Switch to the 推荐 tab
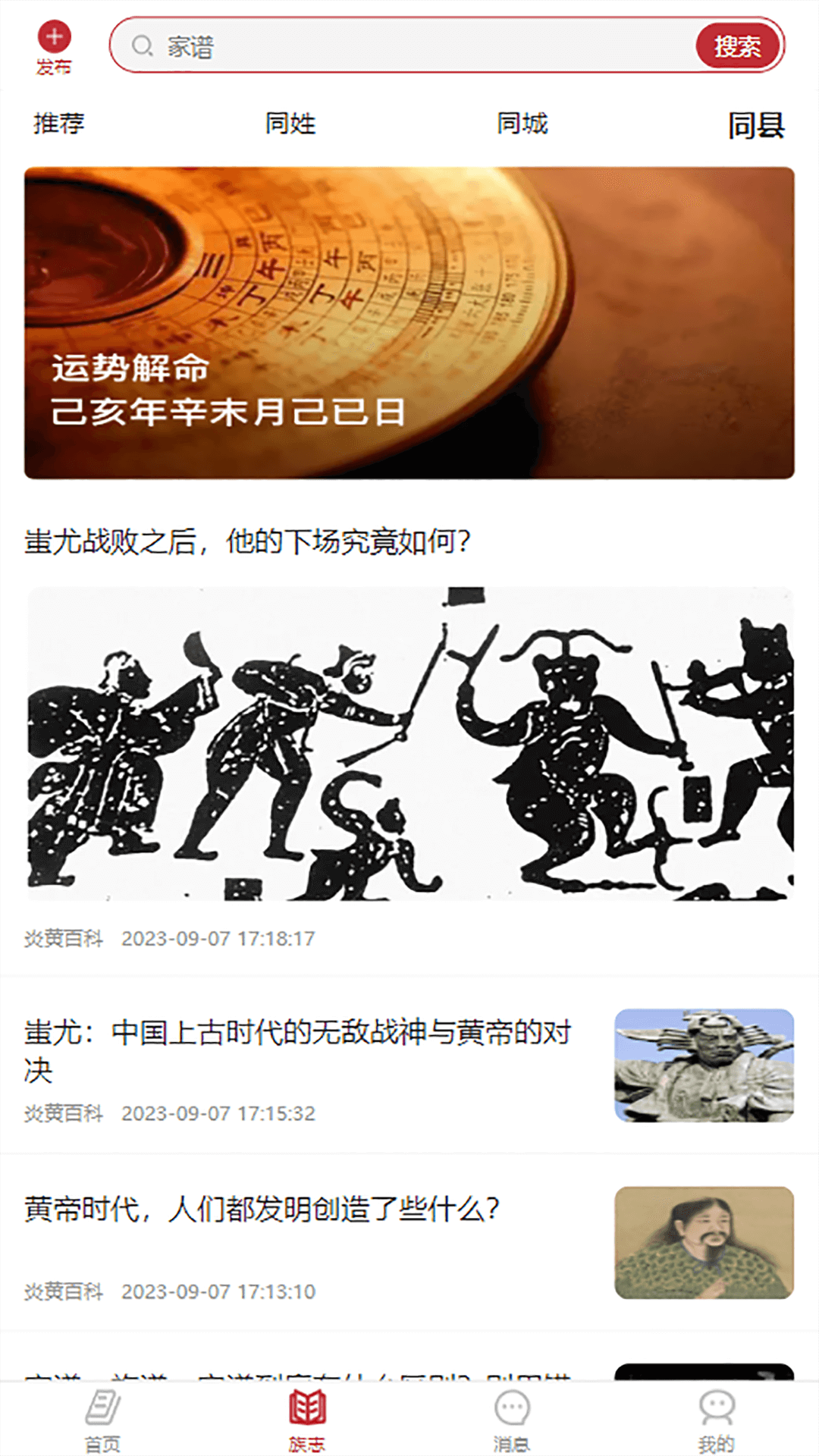Screen dimensions: 819x1456 click(x=59, y=124)
